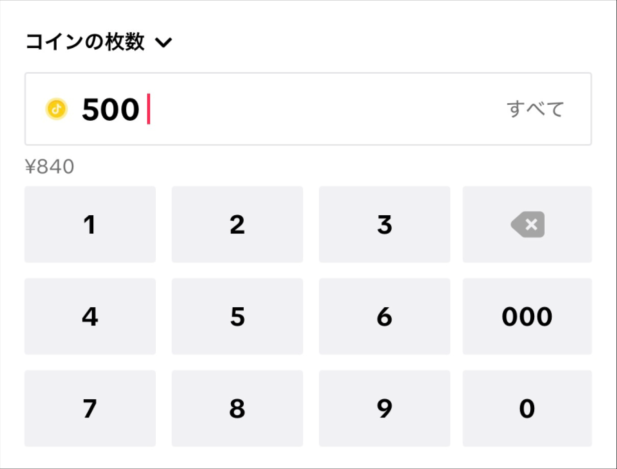The width and height of the screenshot is (617, 469).
Task: Tap the 9 key
Action: pyautogui.click(x=384, y=409)
